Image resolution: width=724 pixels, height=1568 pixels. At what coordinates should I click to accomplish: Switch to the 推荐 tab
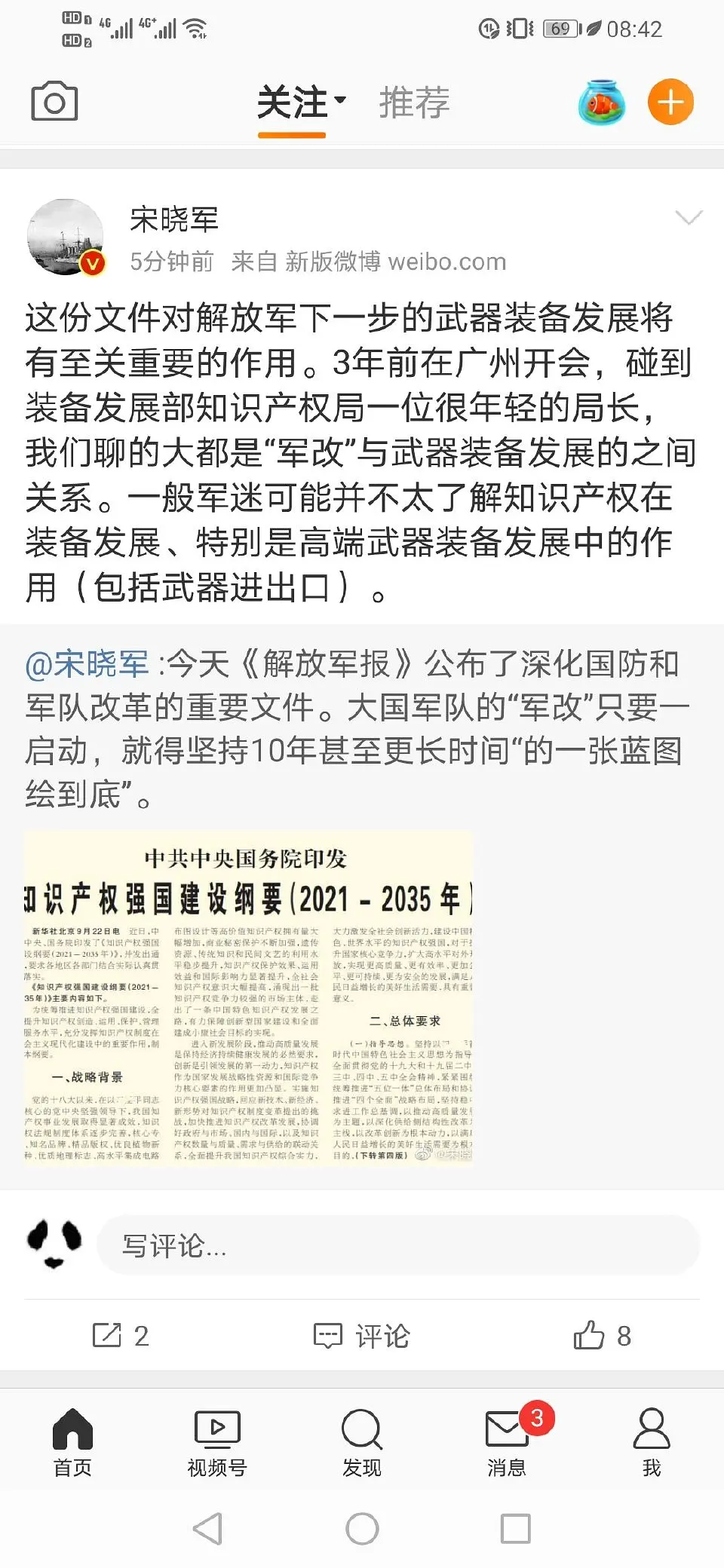tap(414, 103)
